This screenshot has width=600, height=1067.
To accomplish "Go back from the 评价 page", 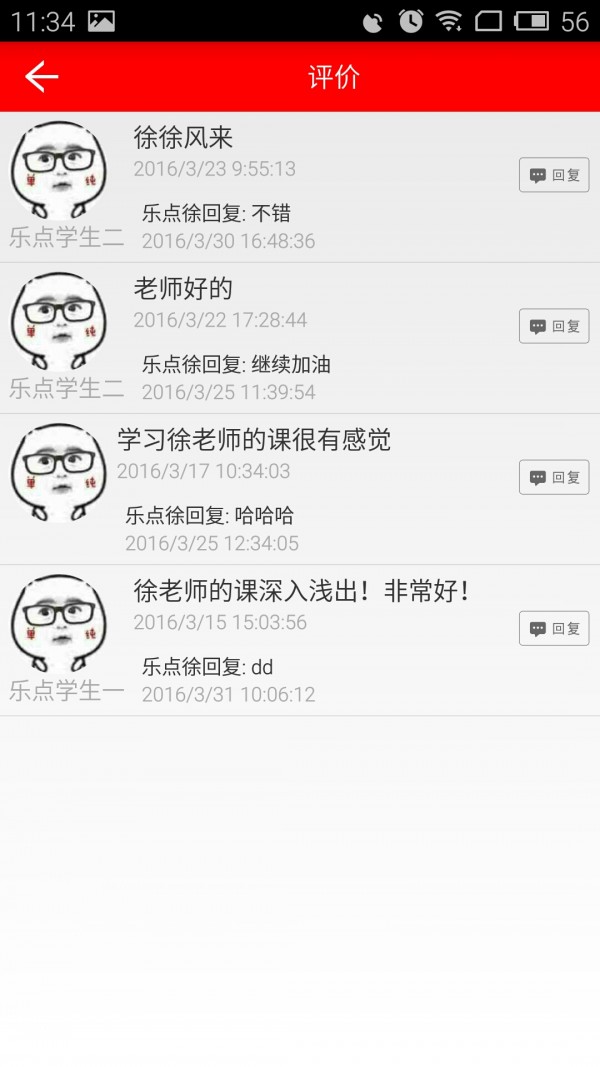I will pos(42,77).
